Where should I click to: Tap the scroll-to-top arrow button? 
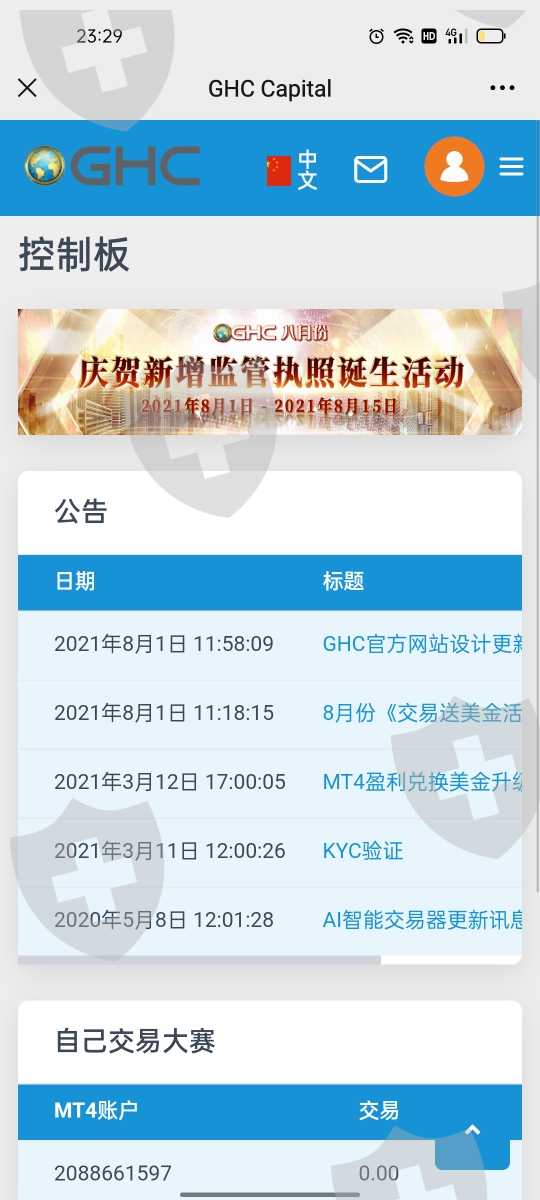point(472,1132)
